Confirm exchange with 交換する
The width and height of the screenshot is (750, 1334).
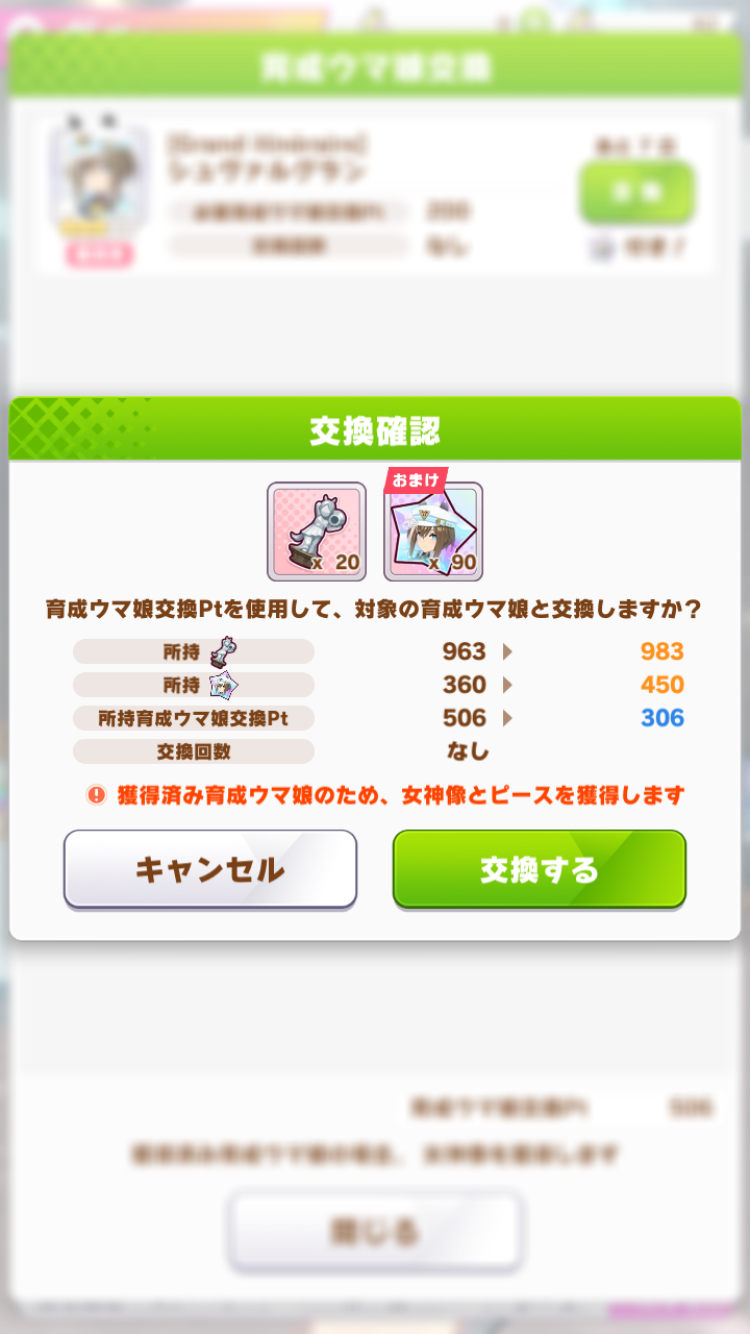(x=539, y=868)
